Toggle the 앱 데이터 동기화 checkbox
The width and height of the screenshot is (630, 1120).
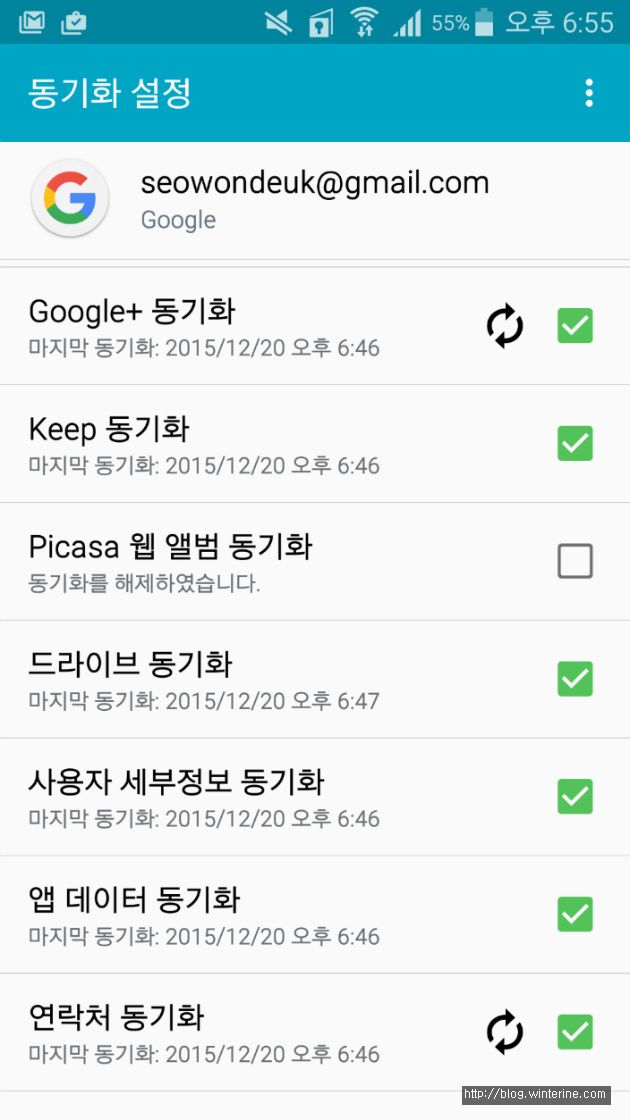[x=575, y=914]
